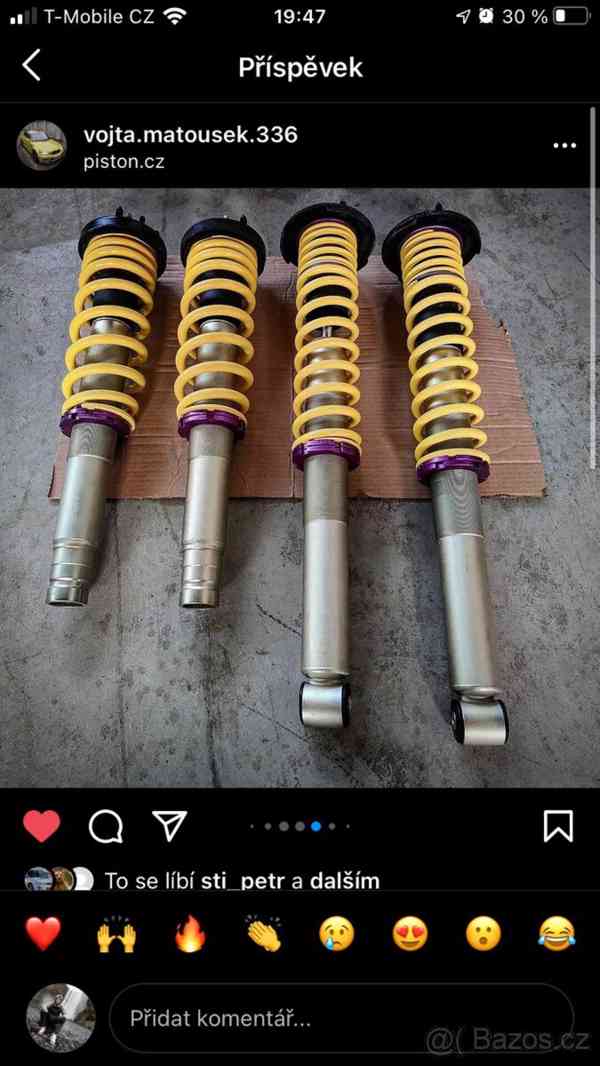Image resolution: width=600 pixels, height=1066 pixels.
Task: Open the poster's avatar in the header
Action: pyautogui.click(x=42, y=146)
